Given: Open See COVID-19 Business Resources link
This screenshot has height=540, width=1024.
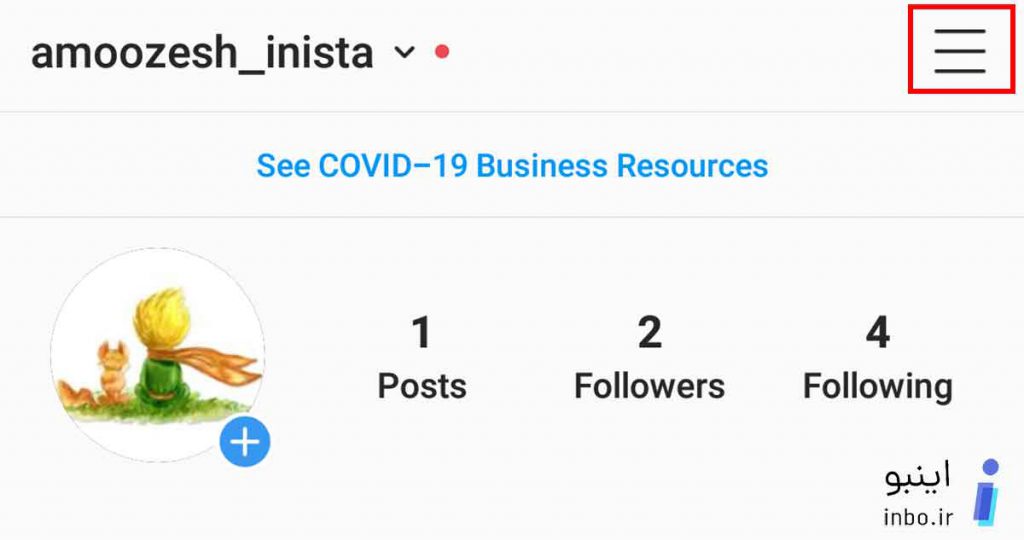Looking at the screenshot, I should (x=512, y=165).
